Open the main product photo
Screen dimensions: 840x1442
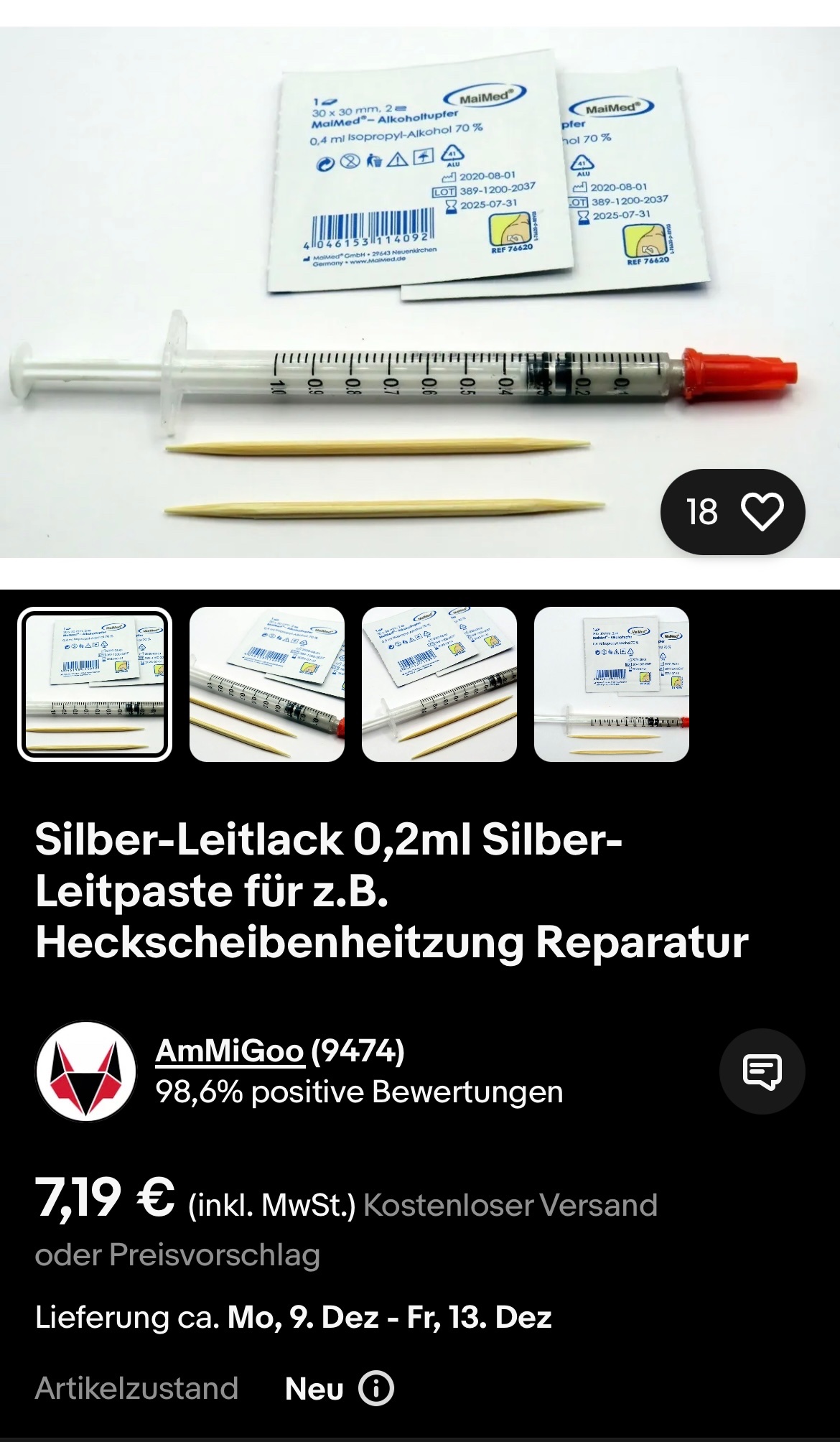coord(420,292)
